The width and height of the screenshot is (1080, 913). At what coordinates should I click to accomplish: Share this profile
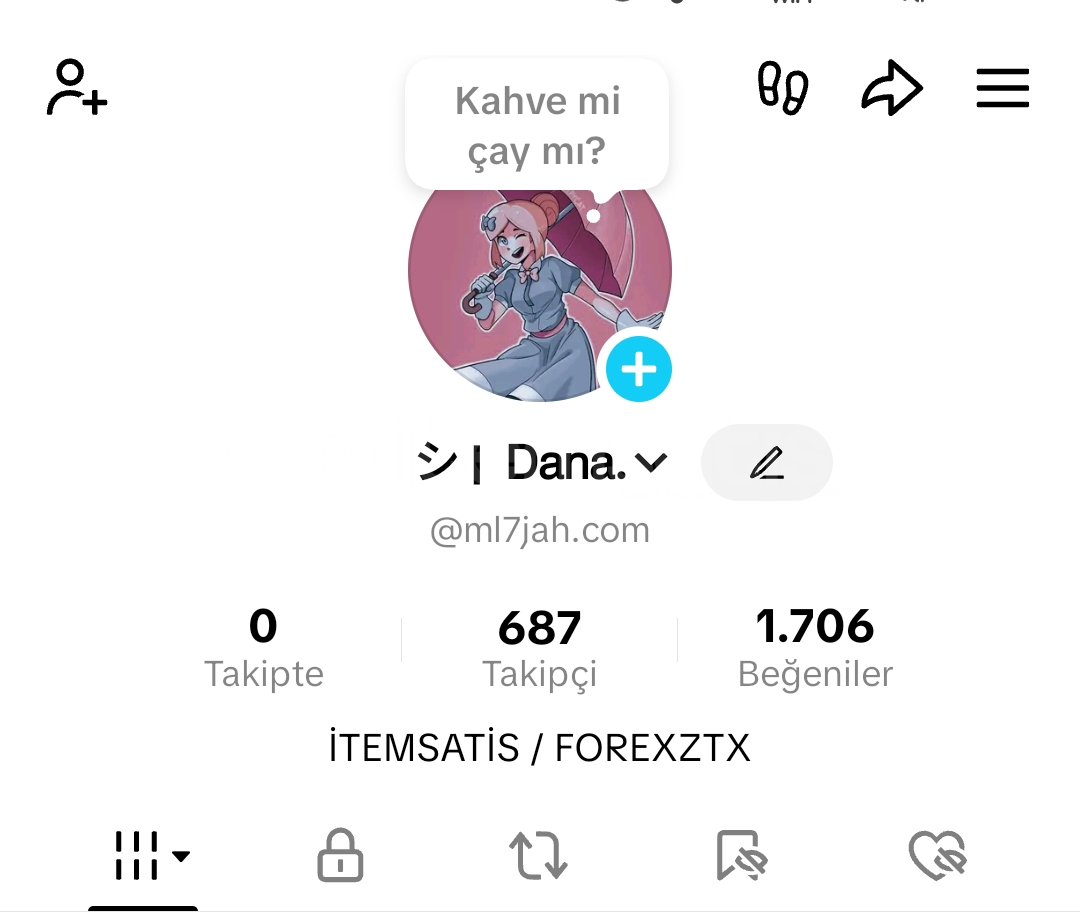[x=891, y=88]
